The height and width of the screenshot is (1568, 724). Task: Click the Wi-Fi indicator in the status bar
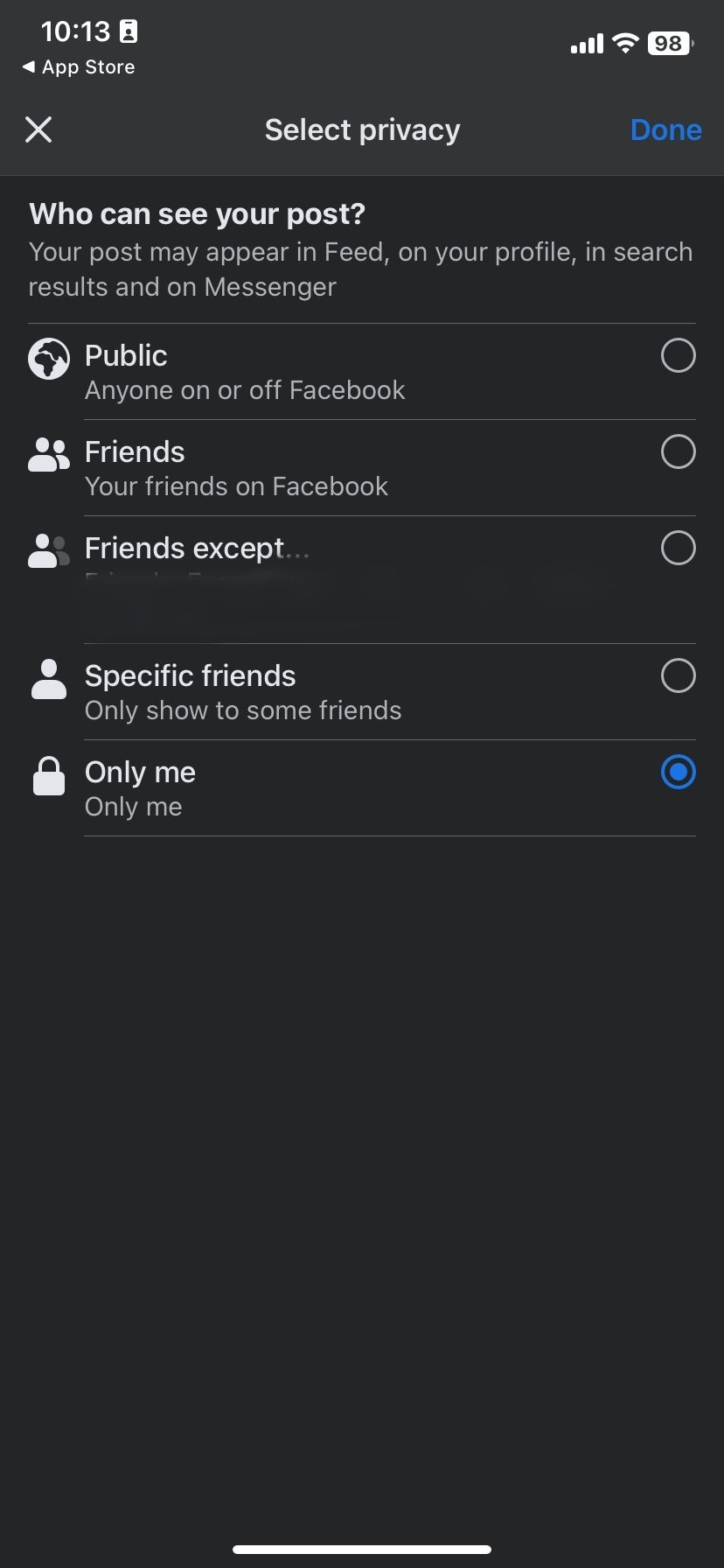tap(624, 43)
